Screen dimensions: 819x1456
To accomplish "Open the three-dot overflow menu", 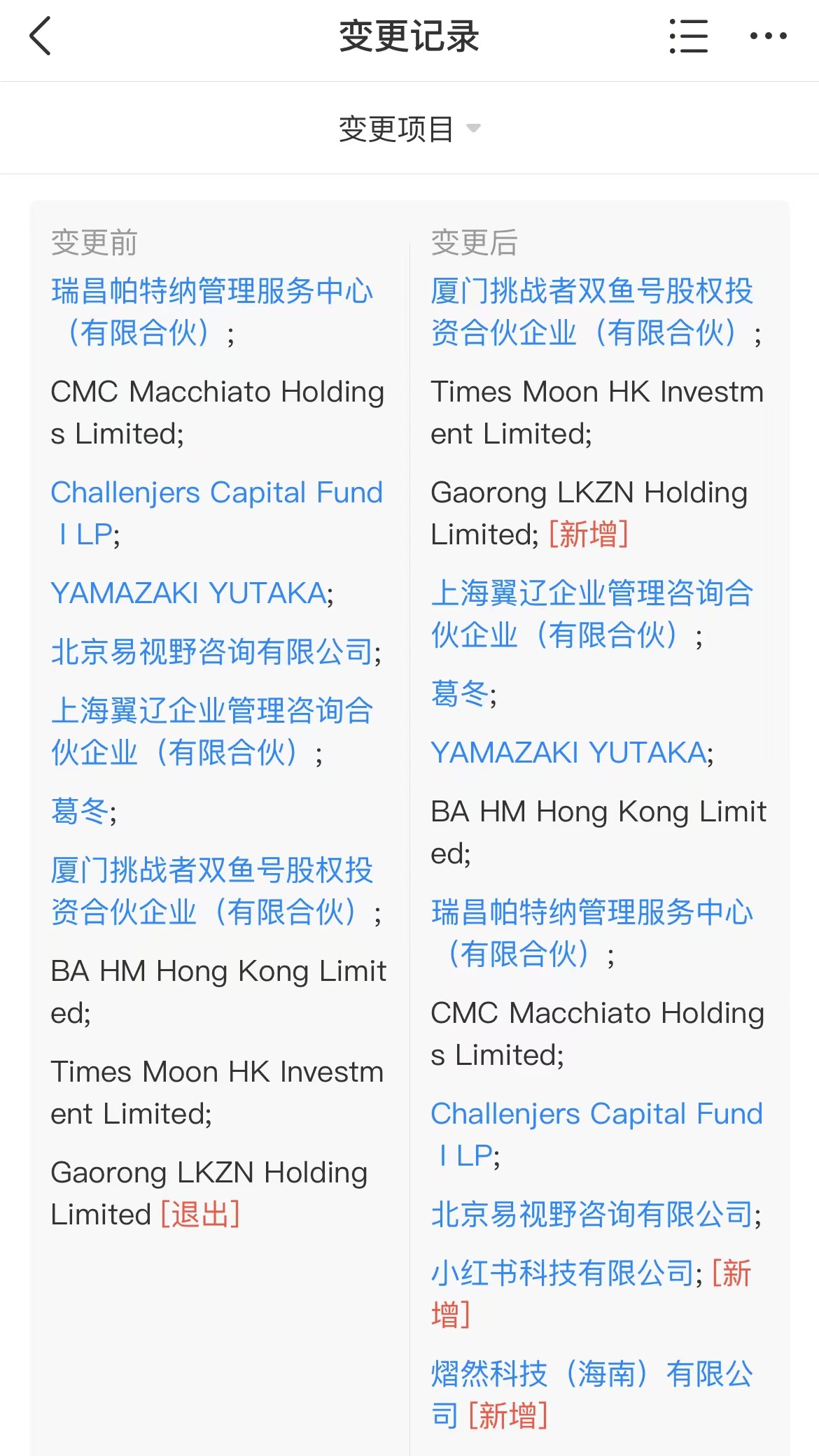I will [x=768, y=36].
